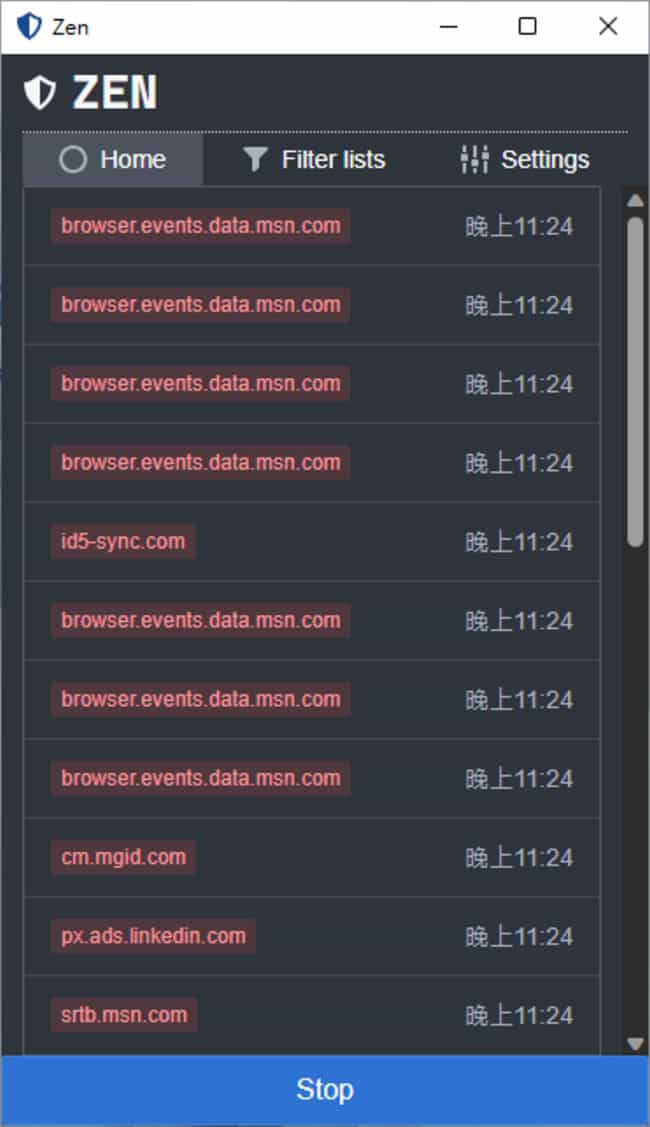Image resolution: width=650 pixels, height=1127 pixels.
Task: Select the Home tab
Action: (x=113, y=160)
